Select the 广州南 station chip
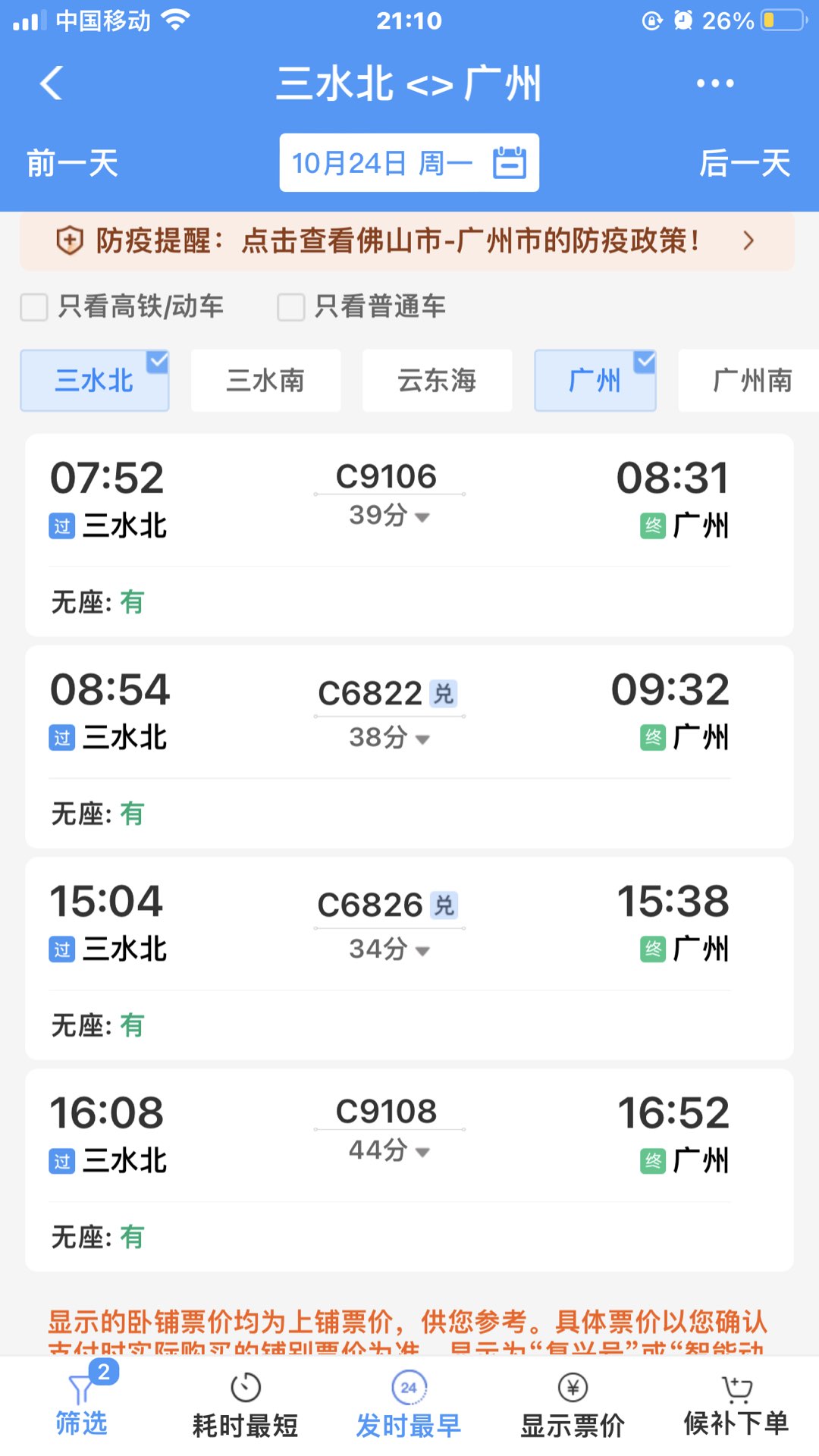Viewport: 819px width, 1456px height. point(751,381)
